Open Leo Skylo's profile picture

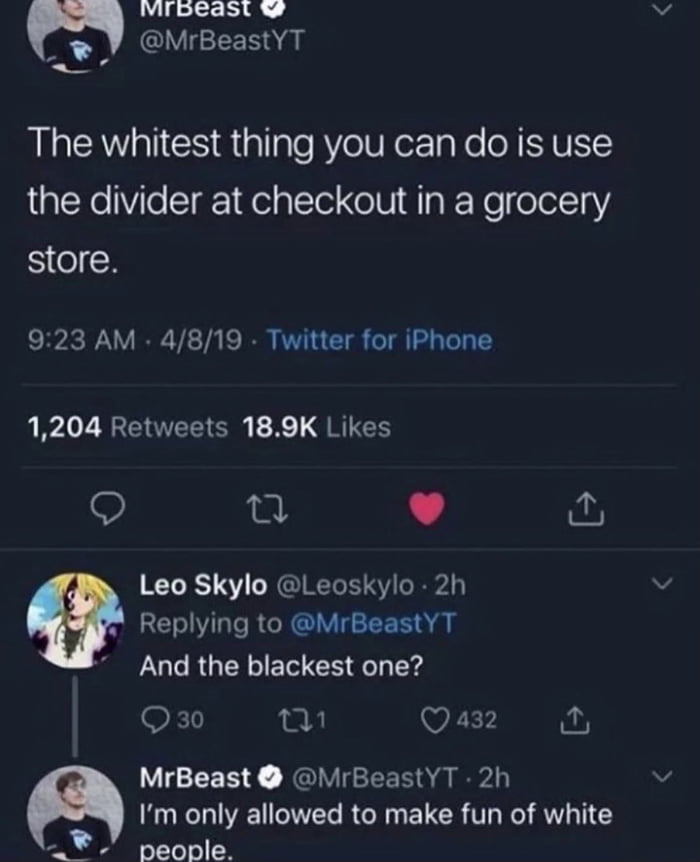[x=74, y=618]
